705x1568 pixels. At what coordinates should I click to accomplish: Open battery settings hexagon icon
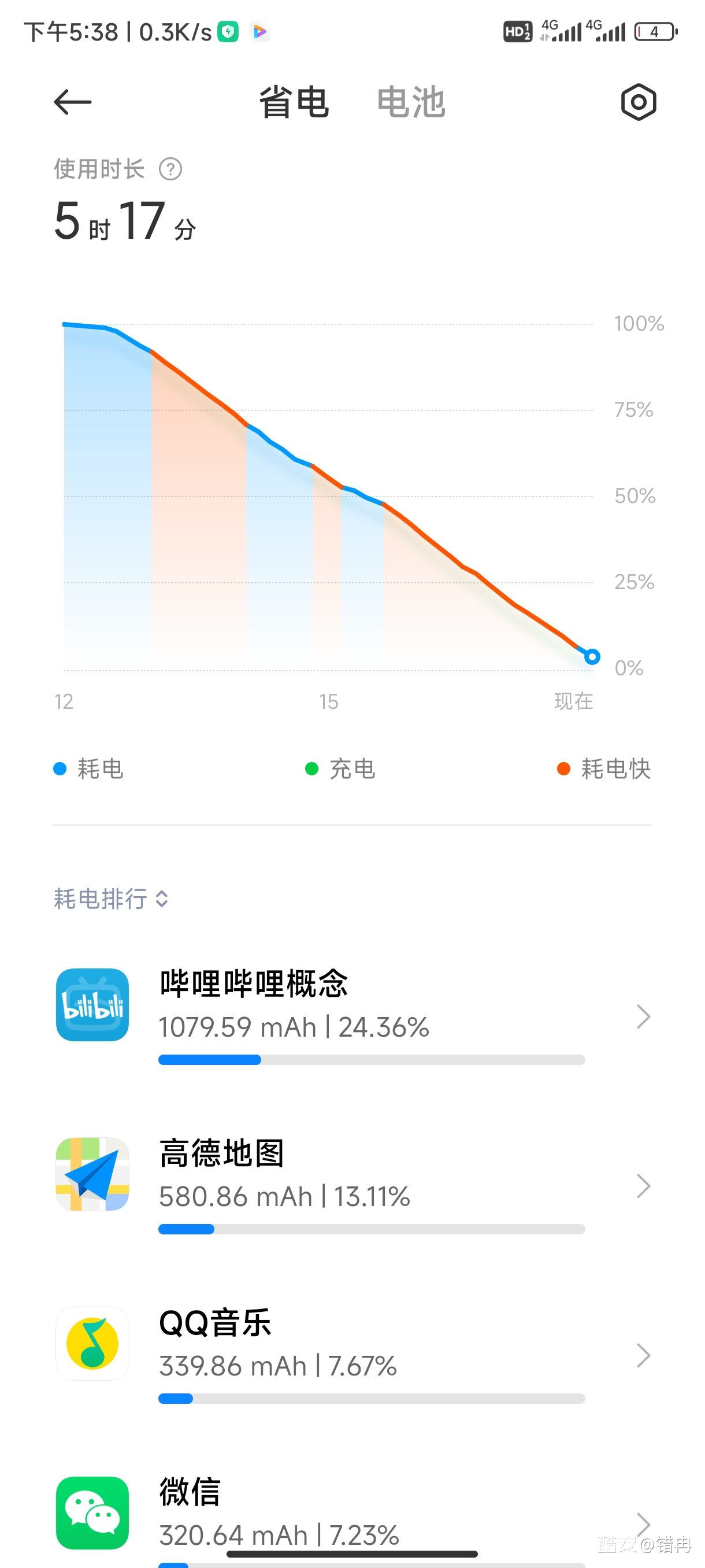click(x=638, y=102)
